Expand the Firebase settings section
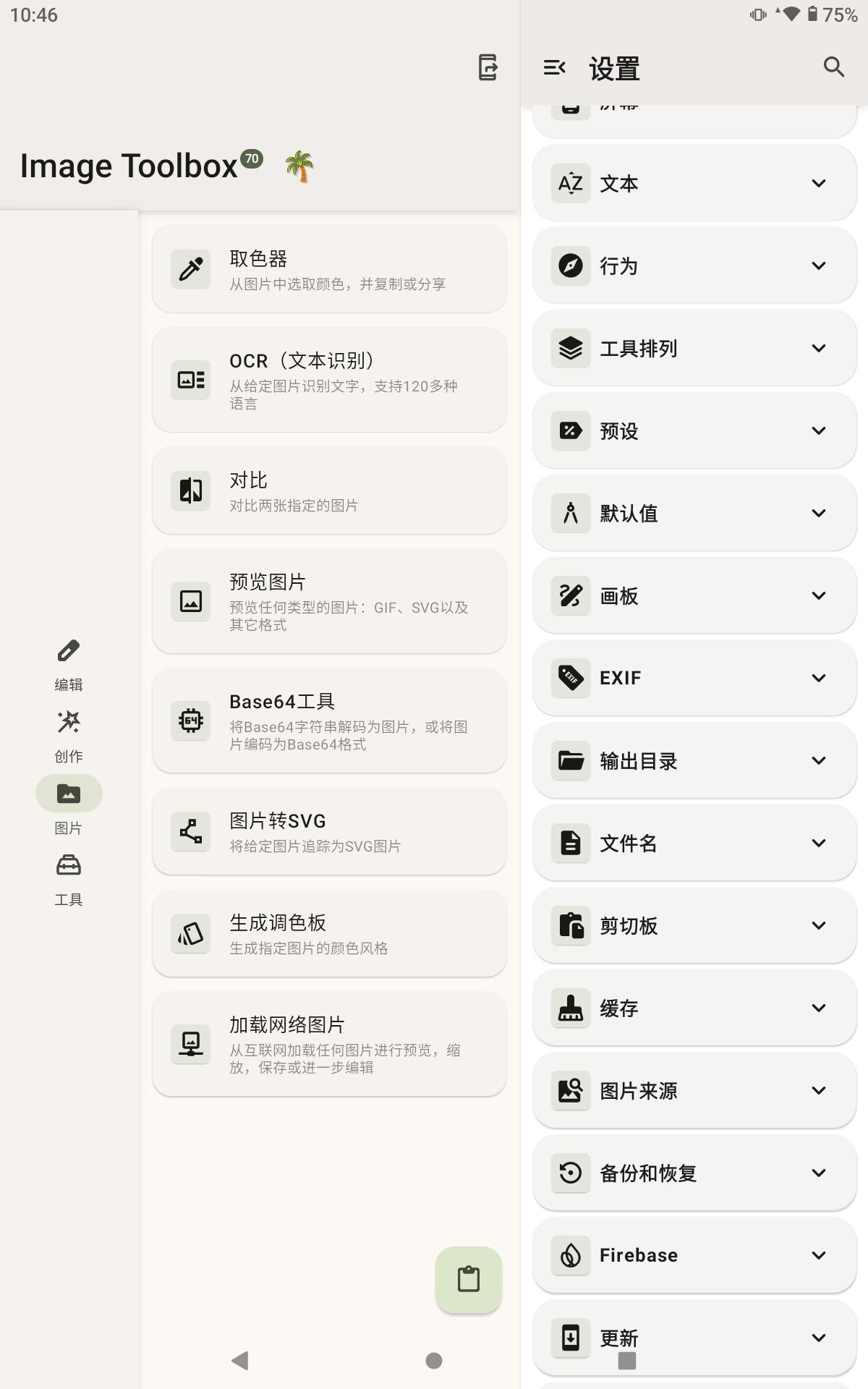 pyautogui.click(x=694, y=1255)
